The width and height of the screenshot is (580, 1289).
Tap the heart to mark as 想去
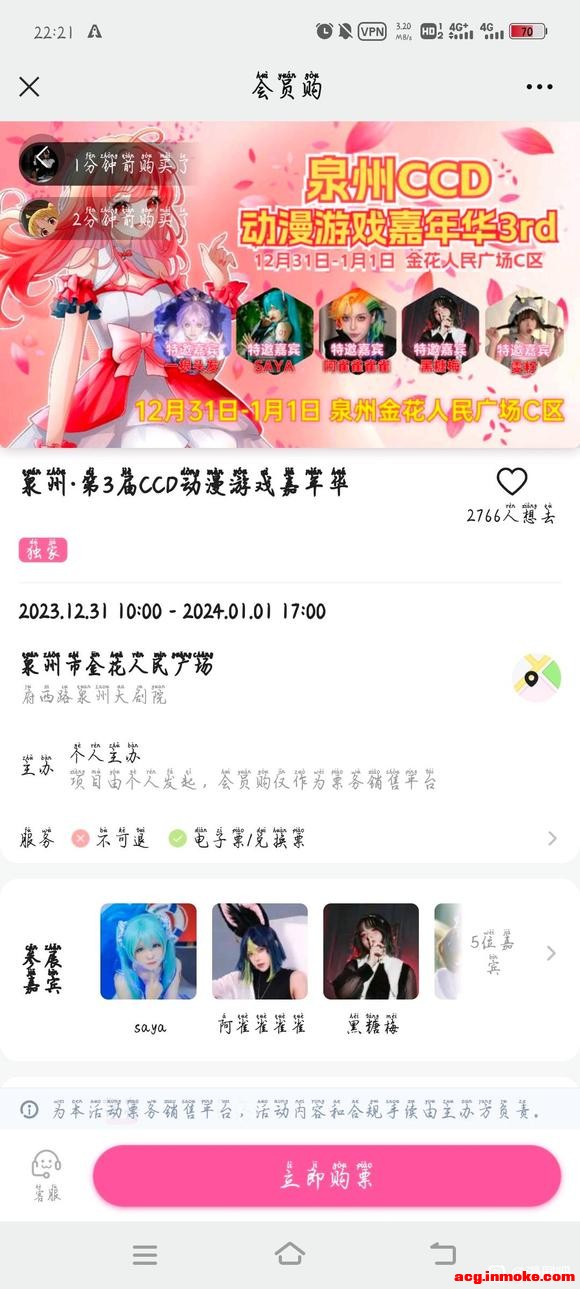point(512,482)
